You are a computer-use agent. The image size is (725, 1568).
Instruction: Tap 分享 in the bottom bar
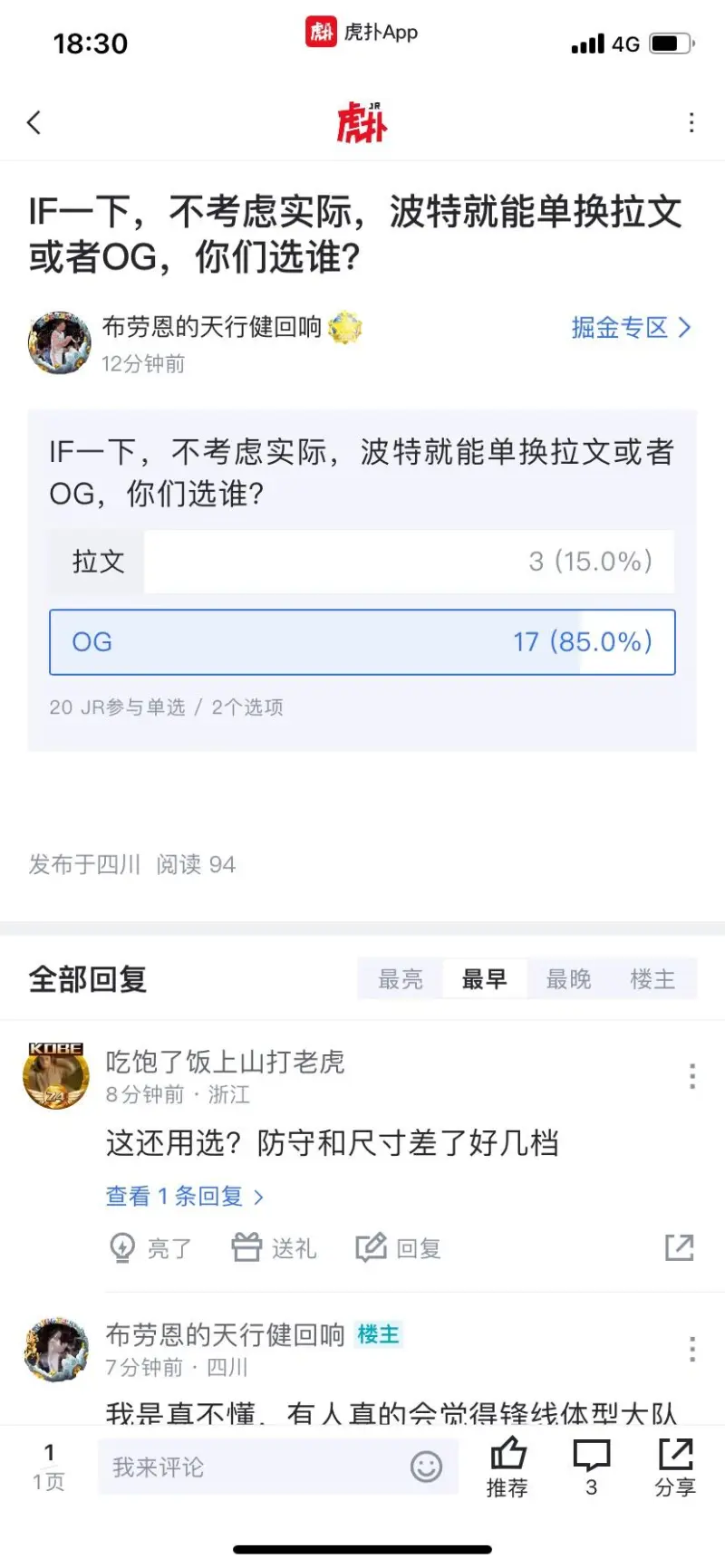[x=675, y=1467]
